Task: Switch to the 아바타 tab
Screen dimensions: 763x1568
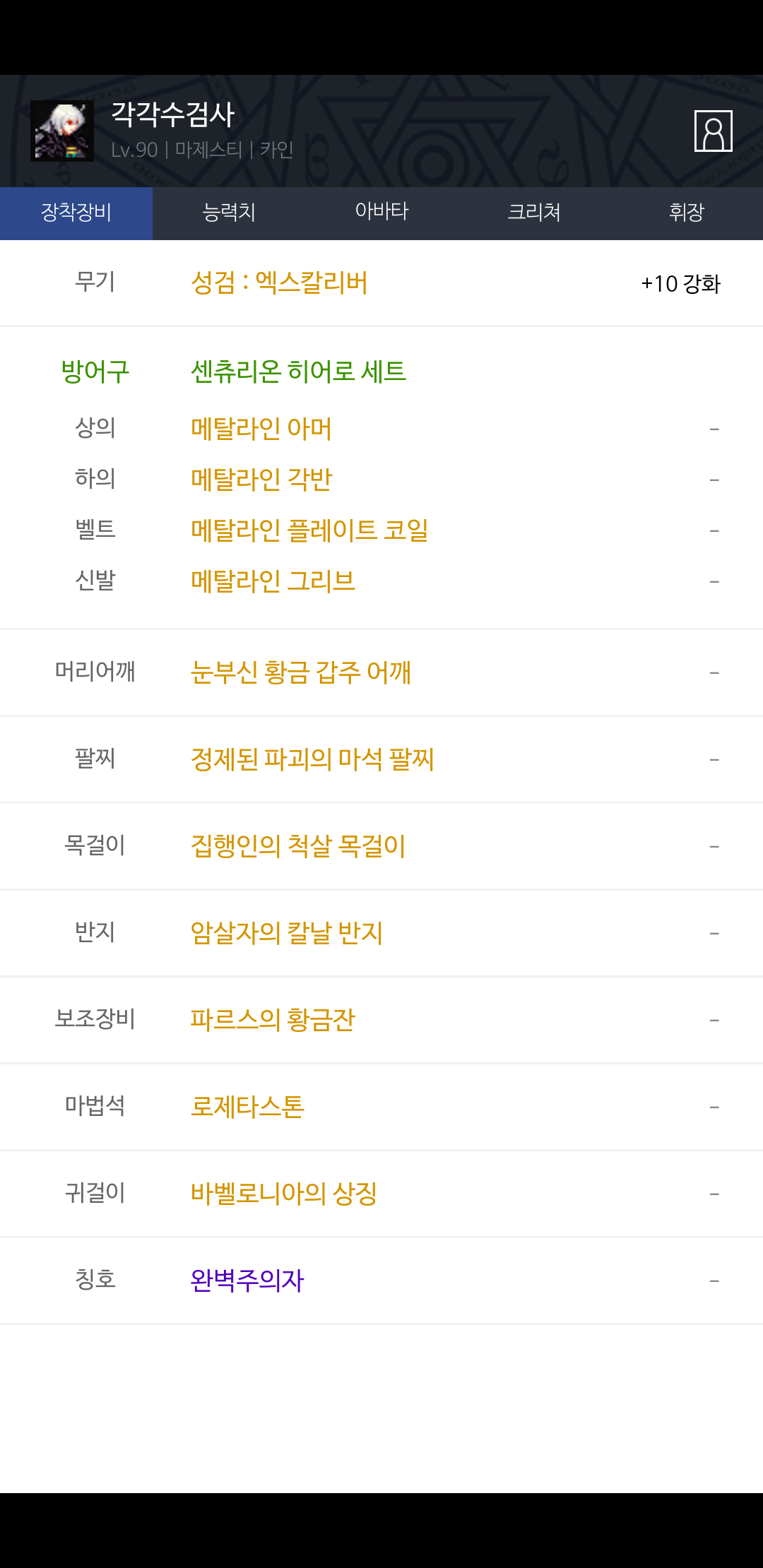Action: [381, 213]
